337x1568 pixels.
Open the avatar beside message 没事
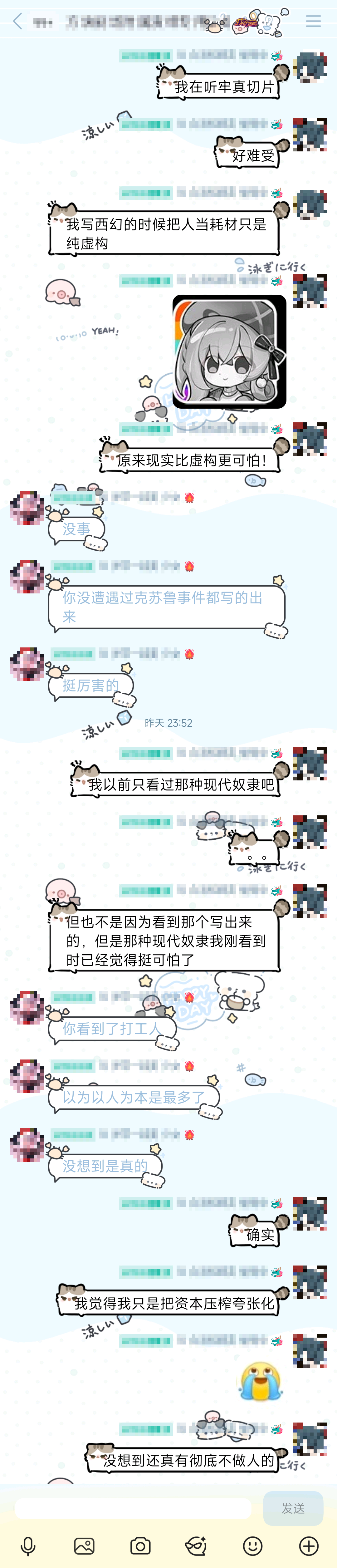pyautogui.click(x=27, y=508)
